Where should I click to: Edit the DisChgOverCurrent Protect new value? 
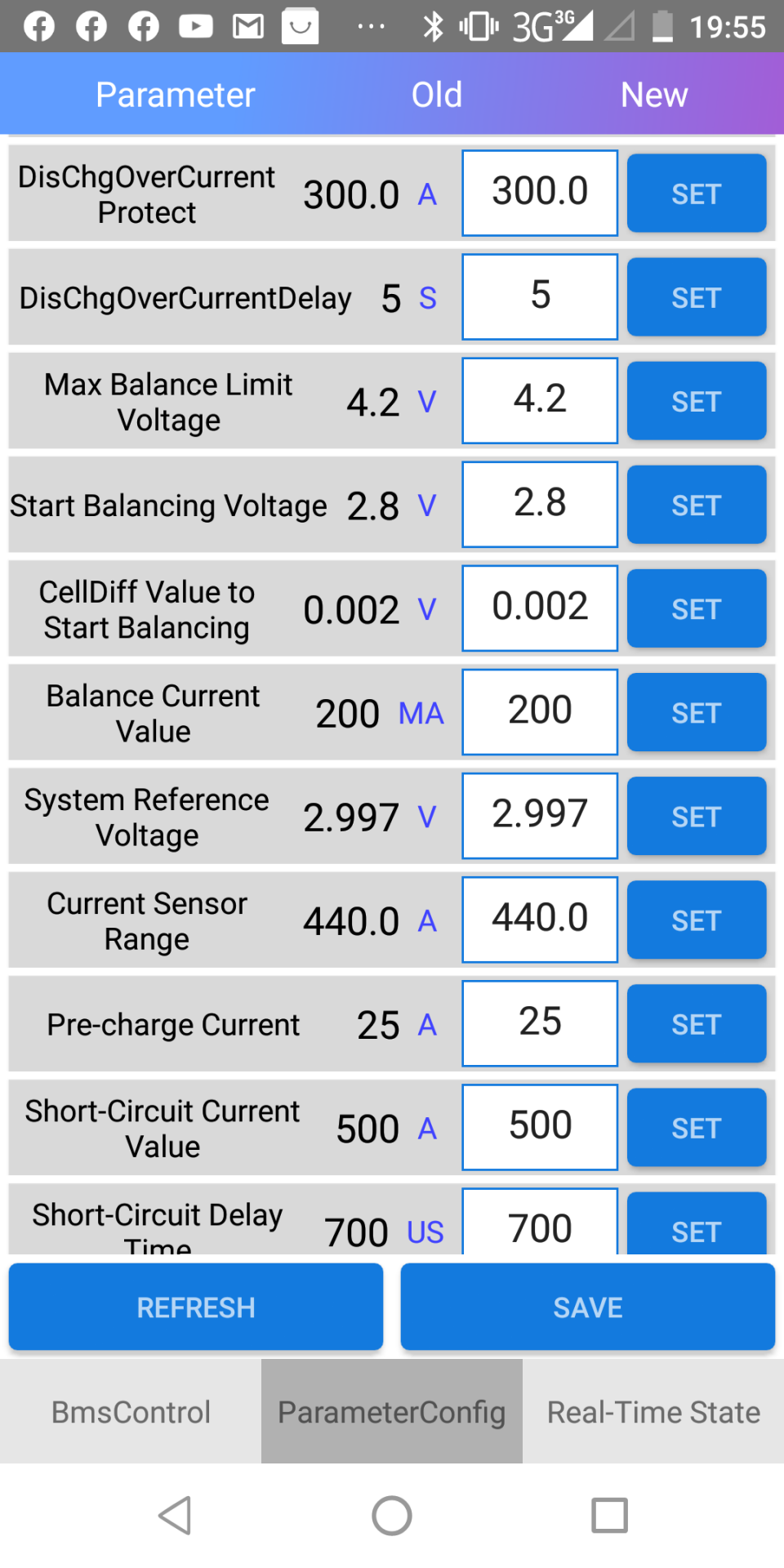[540, 193]
